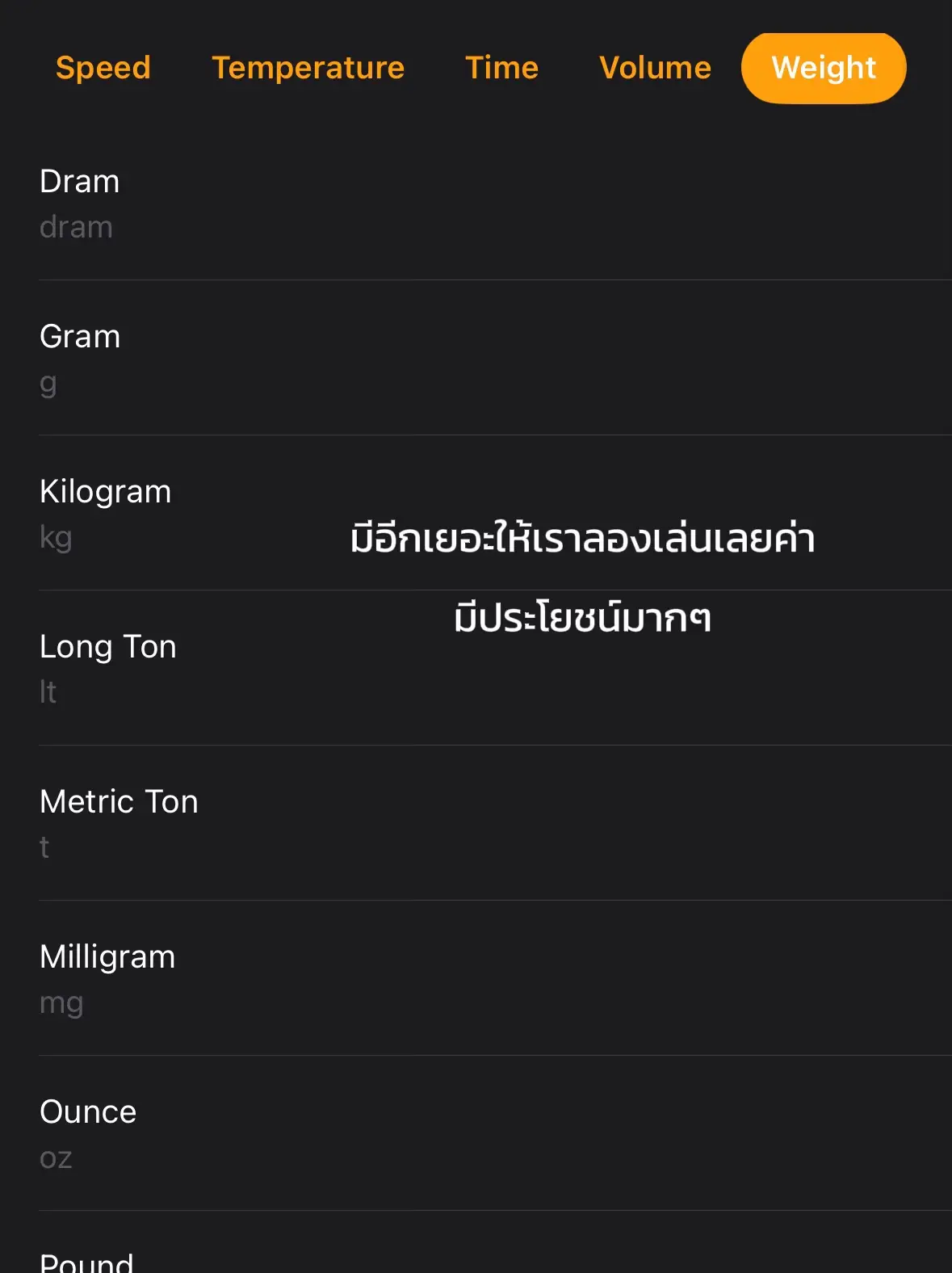
Task: Switch to the Speed tab
Action: click(x=103, y=67)
